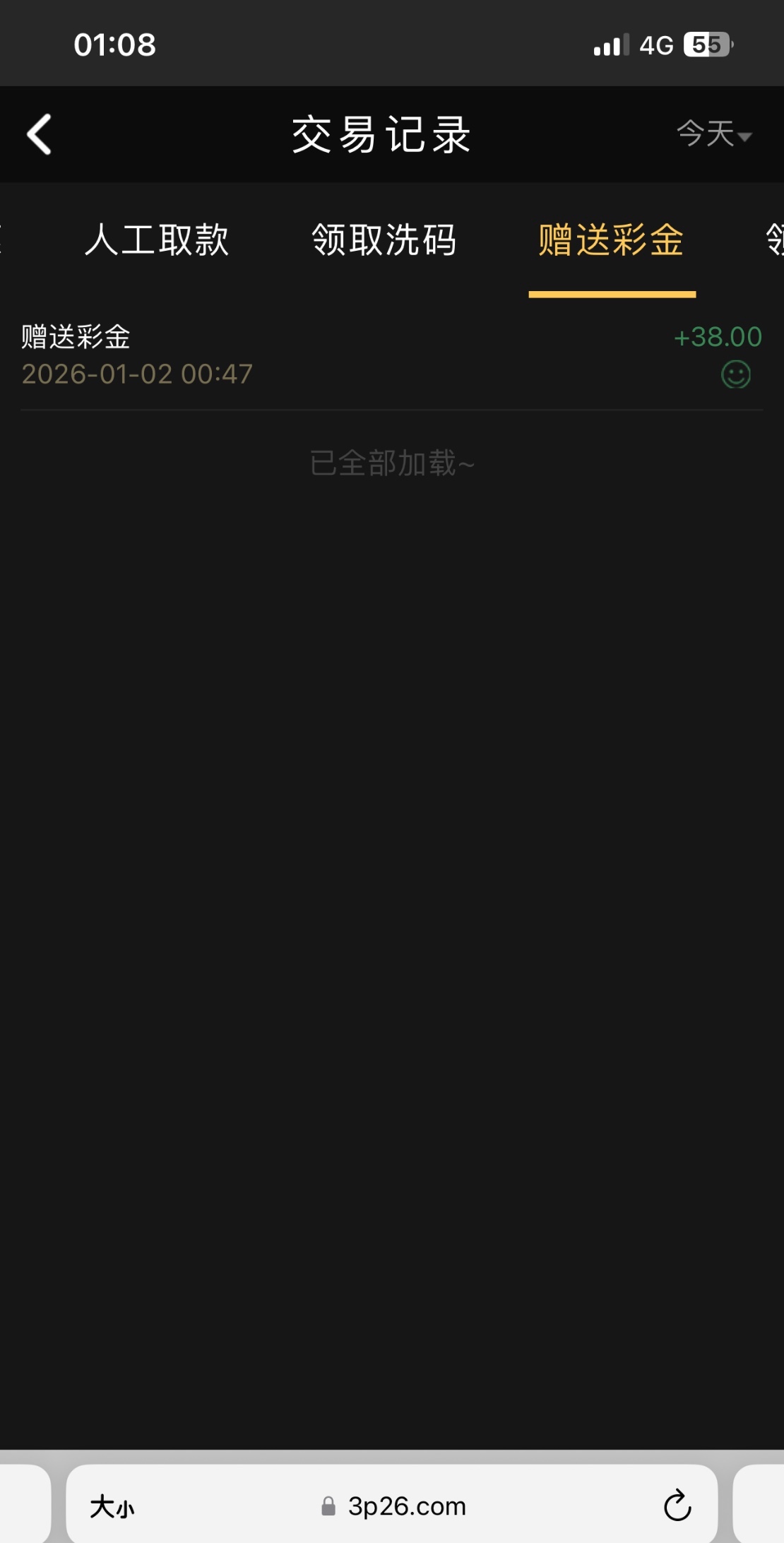Open the 今天 date filter dropdown
Viewport: 784px width, 1543px height.
pyautogui.click(x=714, y=134)
